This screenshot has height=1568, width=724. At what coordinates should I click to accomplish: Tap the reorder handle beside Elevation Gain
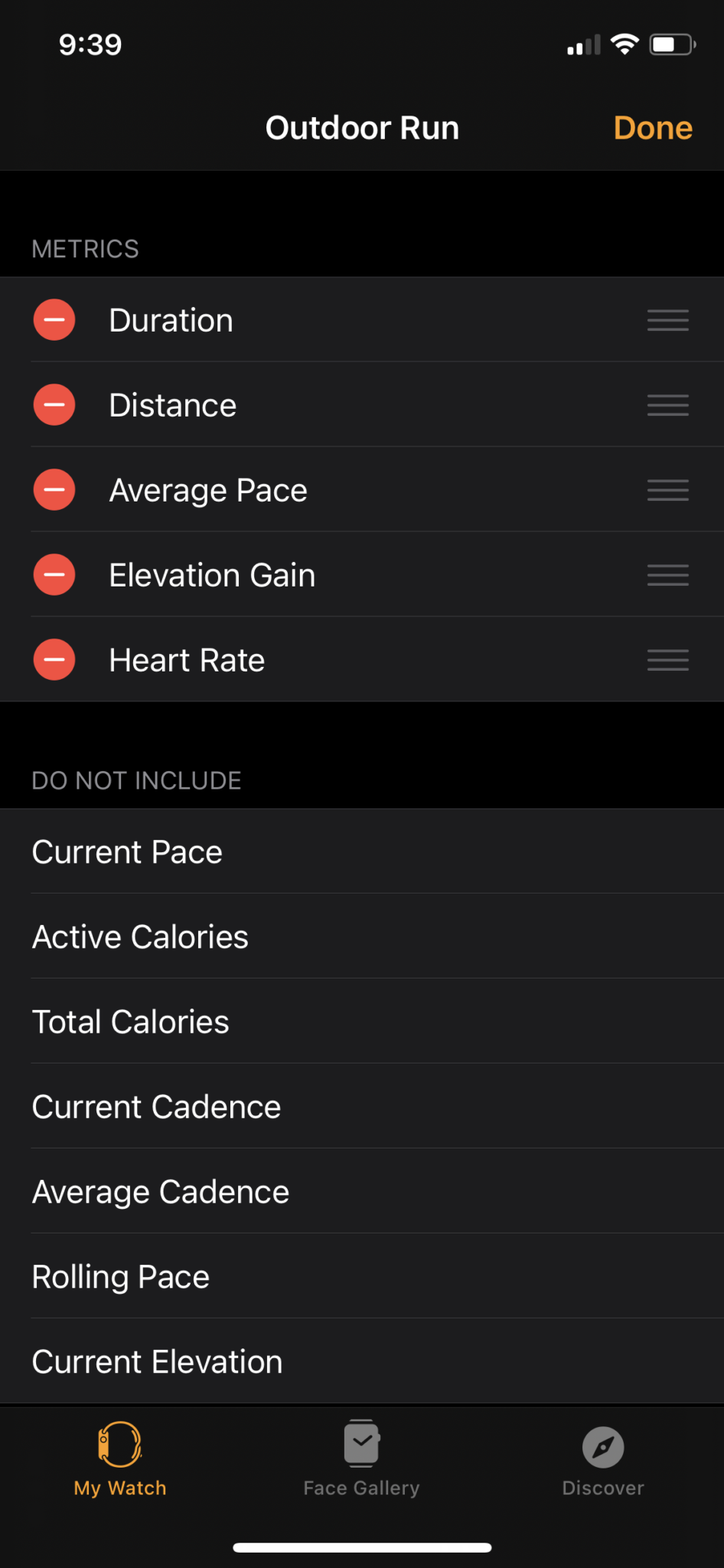(x=667, y=574)
